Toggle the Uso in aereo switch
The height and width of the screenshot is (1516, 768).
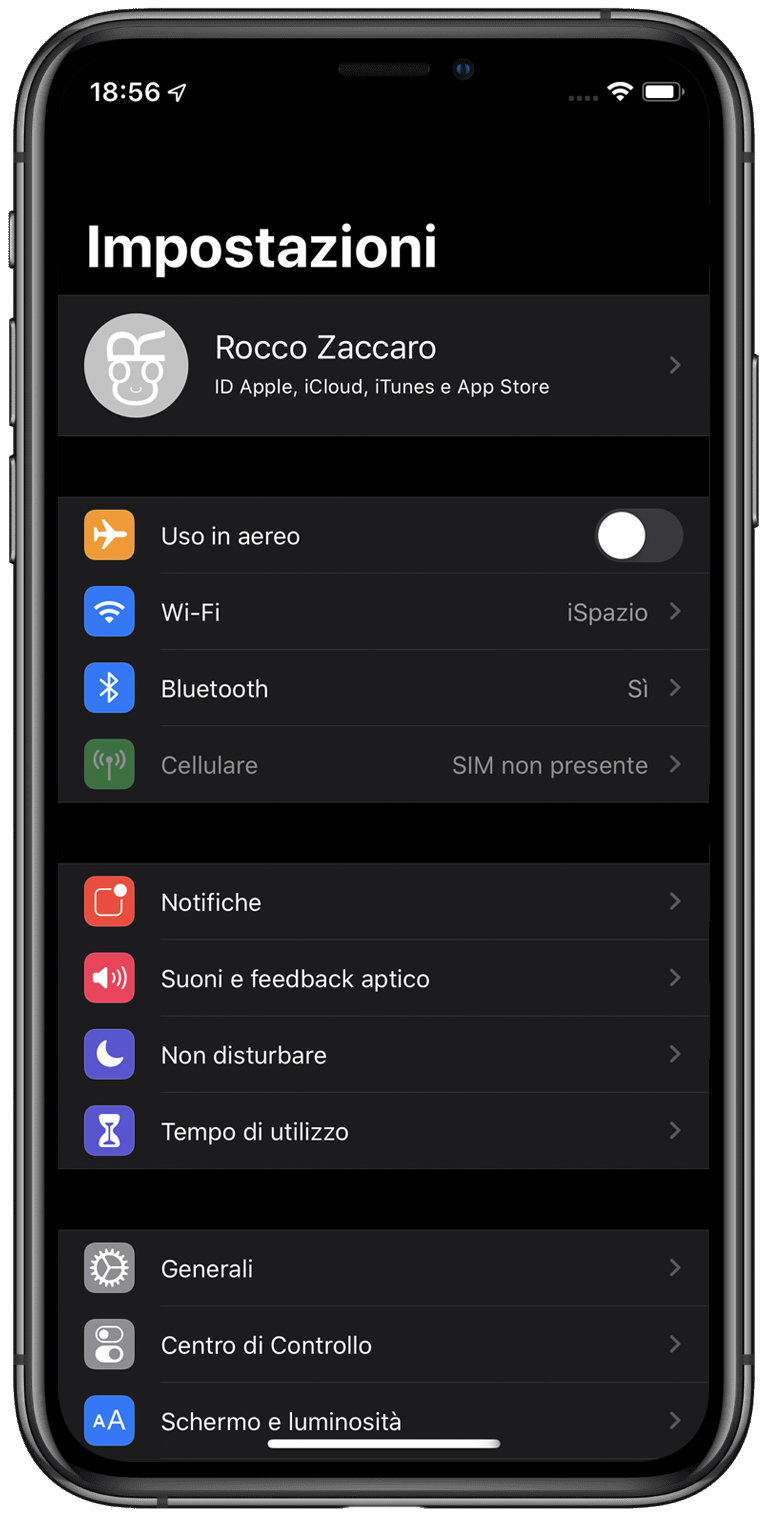click(638, 536)
